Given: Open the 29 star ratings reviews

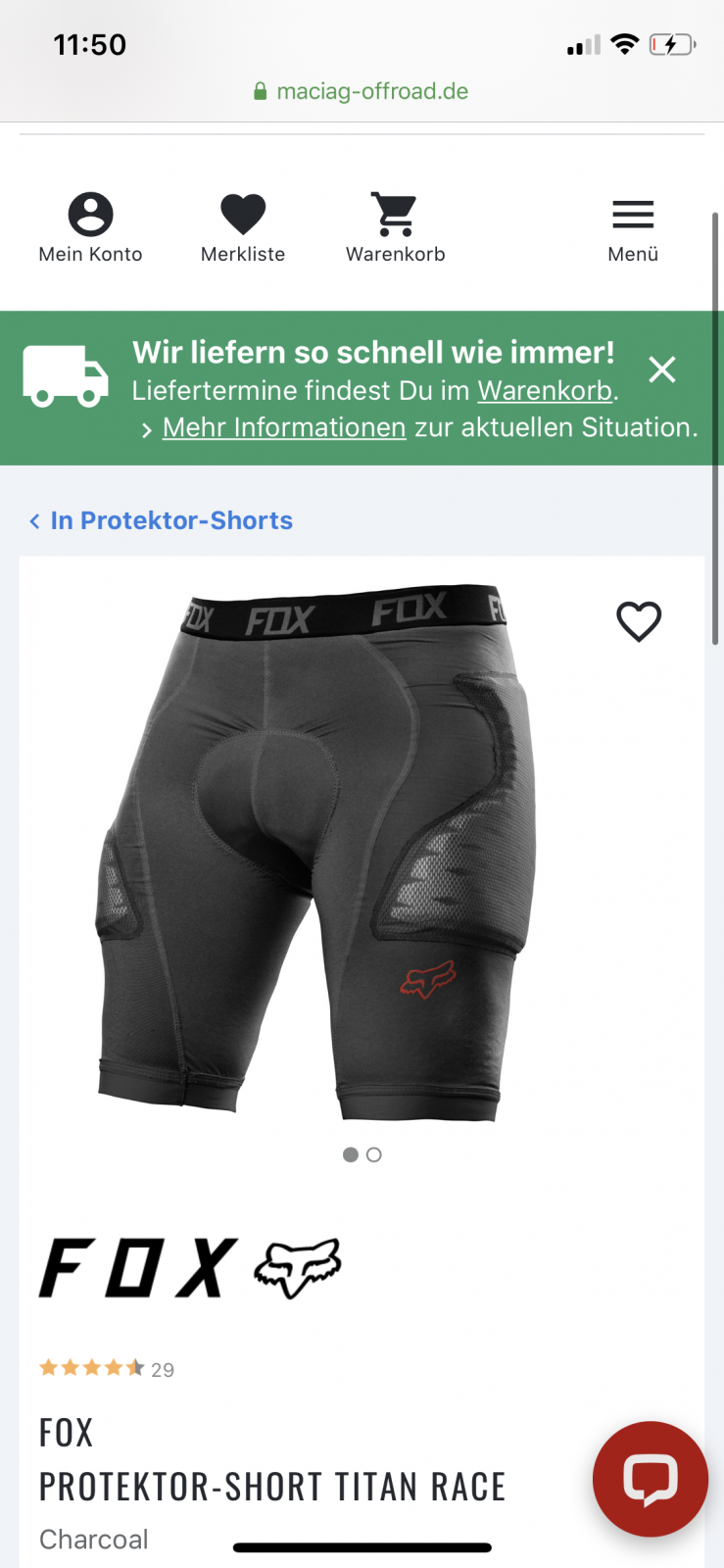Looking at the screenshot, I should [x=106, y=1368].
